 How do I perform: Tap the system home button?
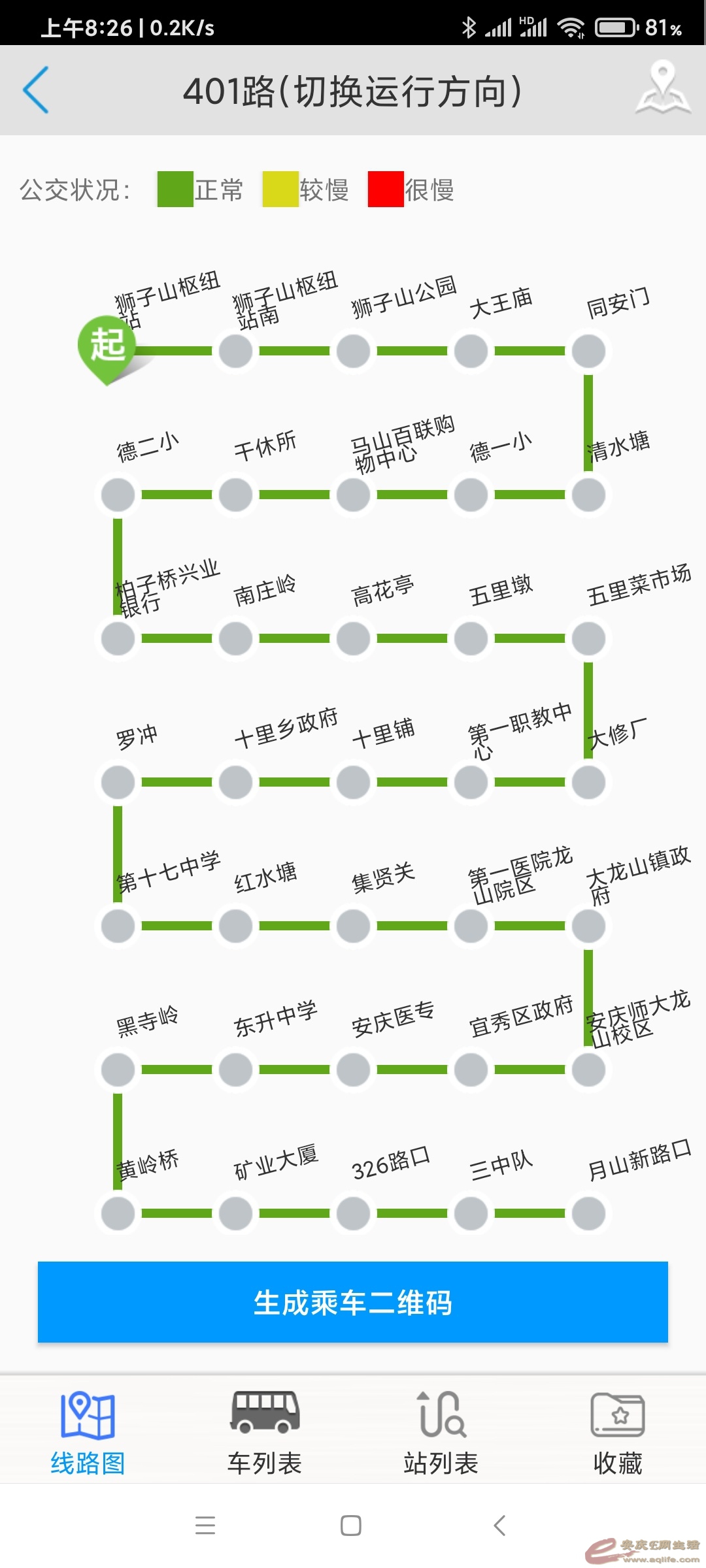(351, 1526)
